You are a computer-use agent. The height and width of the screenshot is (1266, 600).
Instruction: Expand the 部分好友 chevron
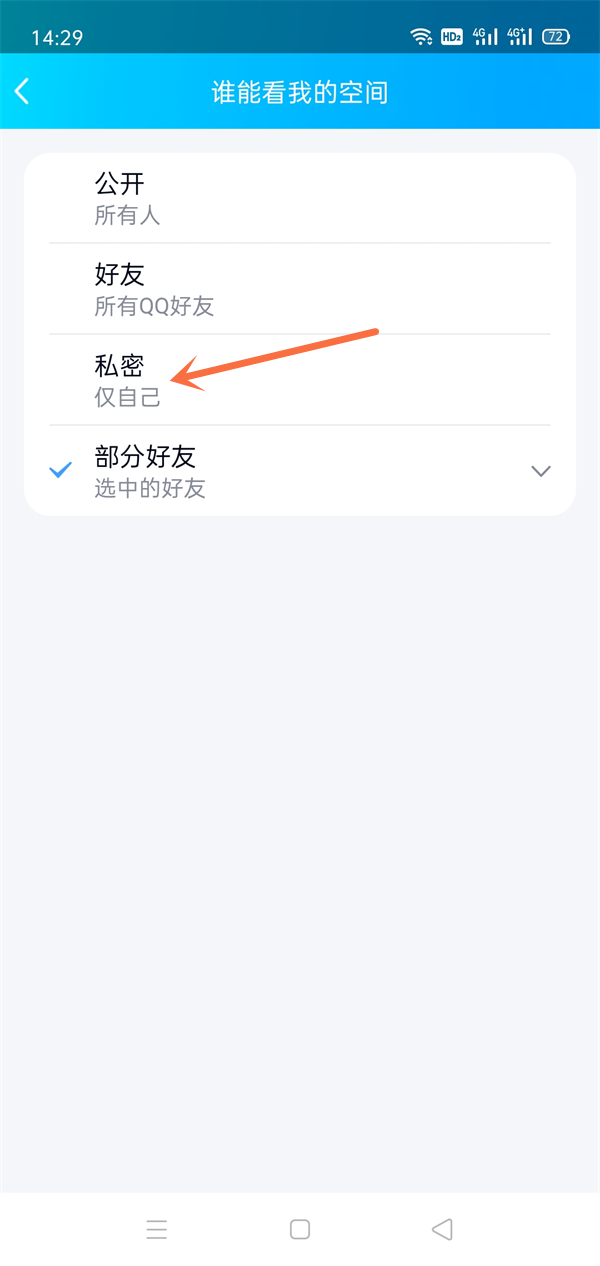pos(541,471)
